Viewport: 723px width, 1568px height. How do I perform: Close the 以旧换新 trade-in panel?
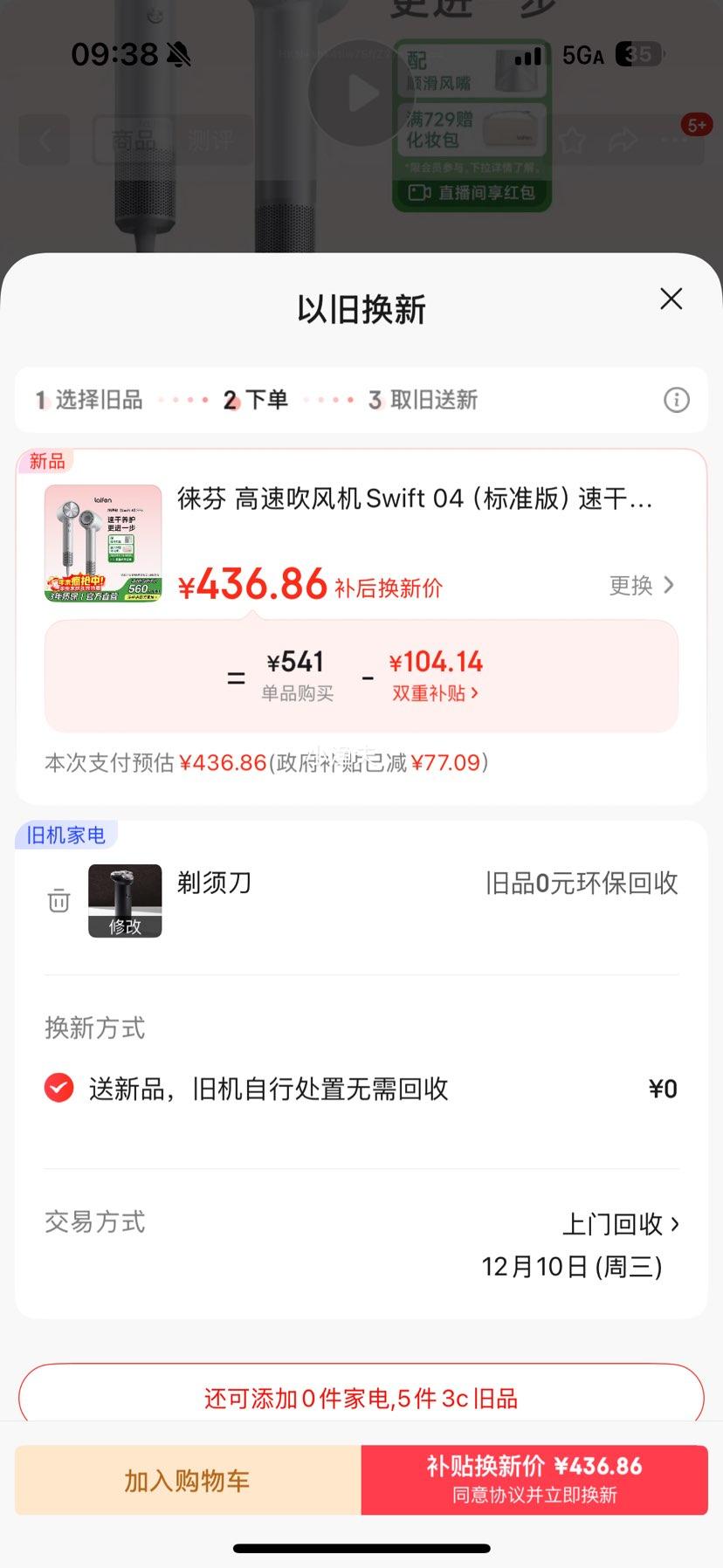coord(671,299)
